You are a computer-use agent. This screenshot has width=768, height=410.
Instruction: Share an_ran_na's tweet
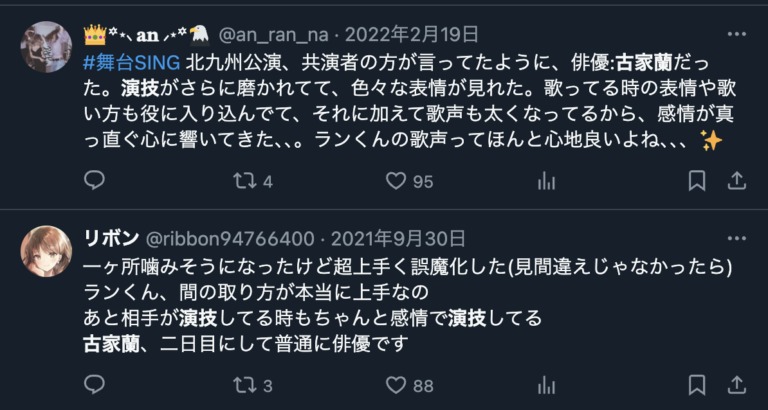pyautogui.click(x=735, y=181)
